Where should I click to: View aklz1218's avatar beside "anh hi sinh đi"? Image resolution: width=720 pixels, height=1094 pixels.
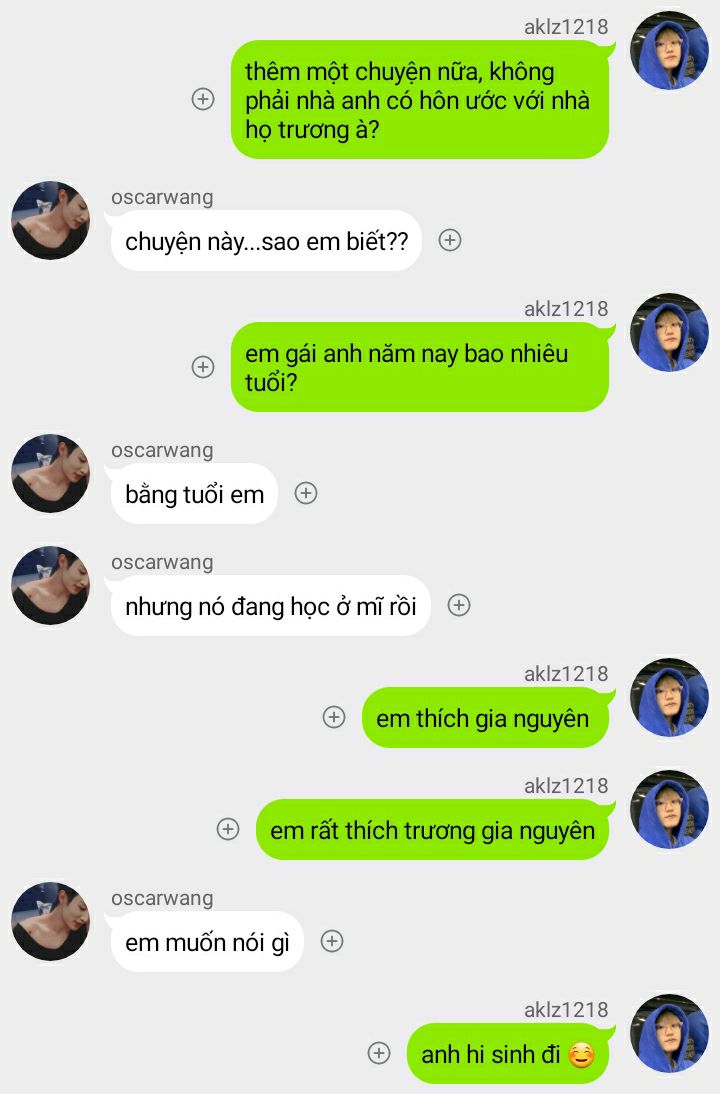pos(669,1033)
